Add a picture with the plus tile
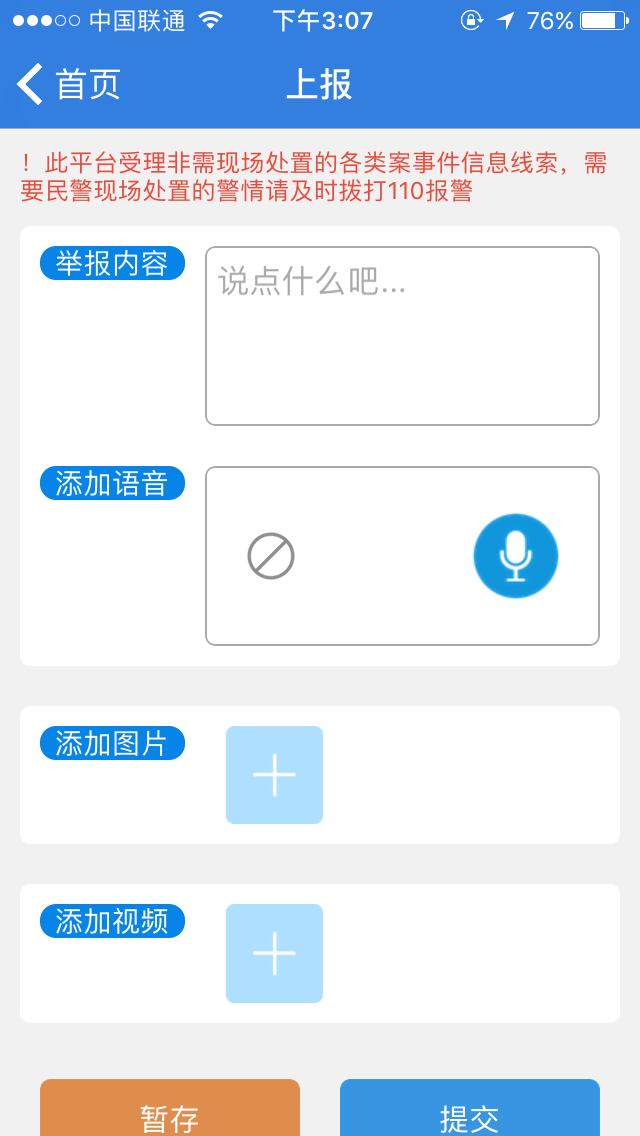 tap(274, 775)
